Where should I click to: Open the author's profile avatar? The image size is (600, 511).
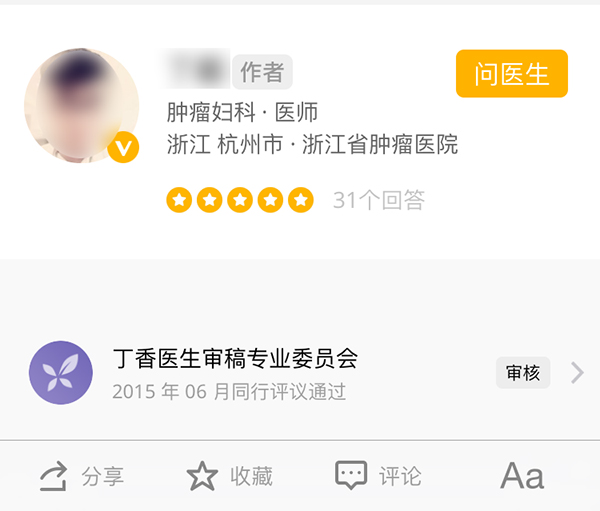click(81, 105)
